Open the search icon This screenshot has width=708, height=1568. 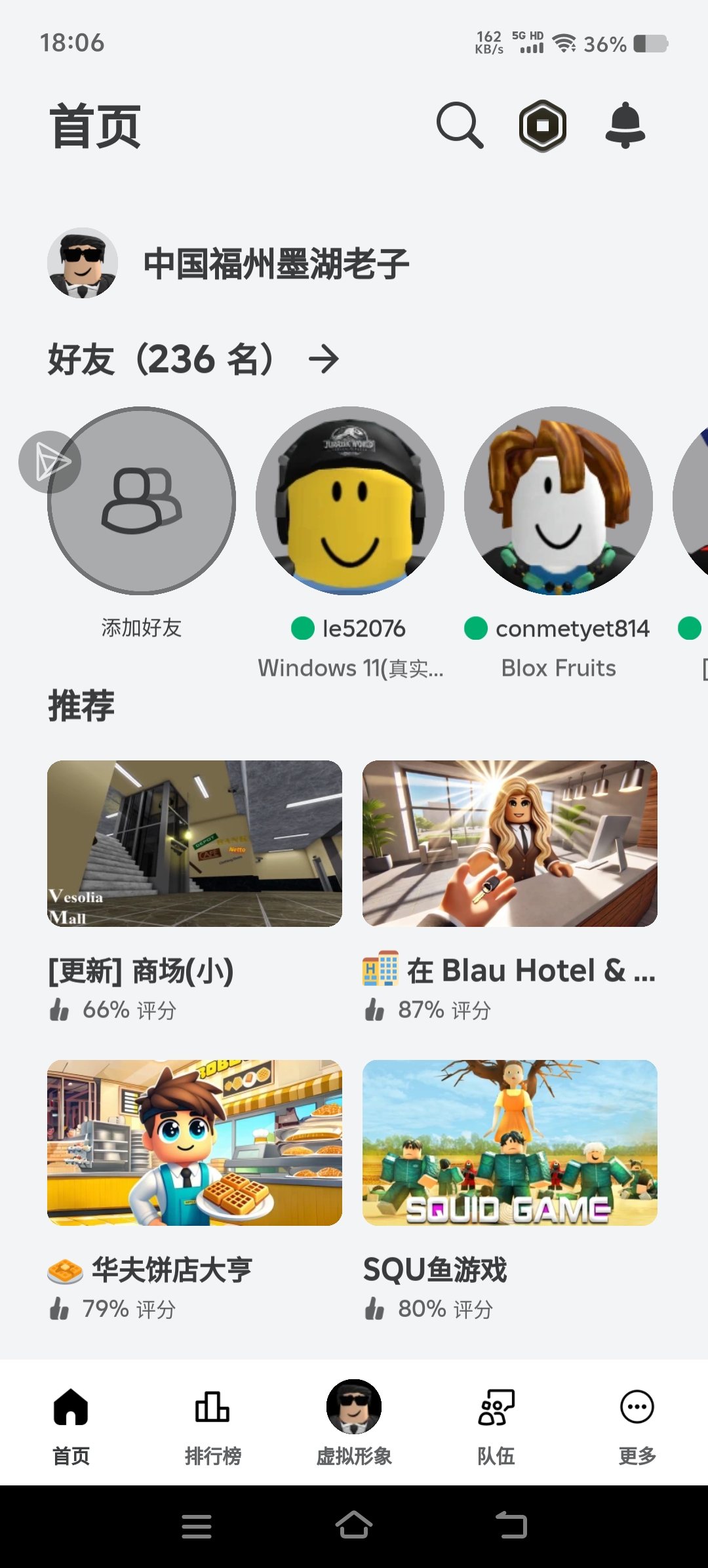click(461, 125)
